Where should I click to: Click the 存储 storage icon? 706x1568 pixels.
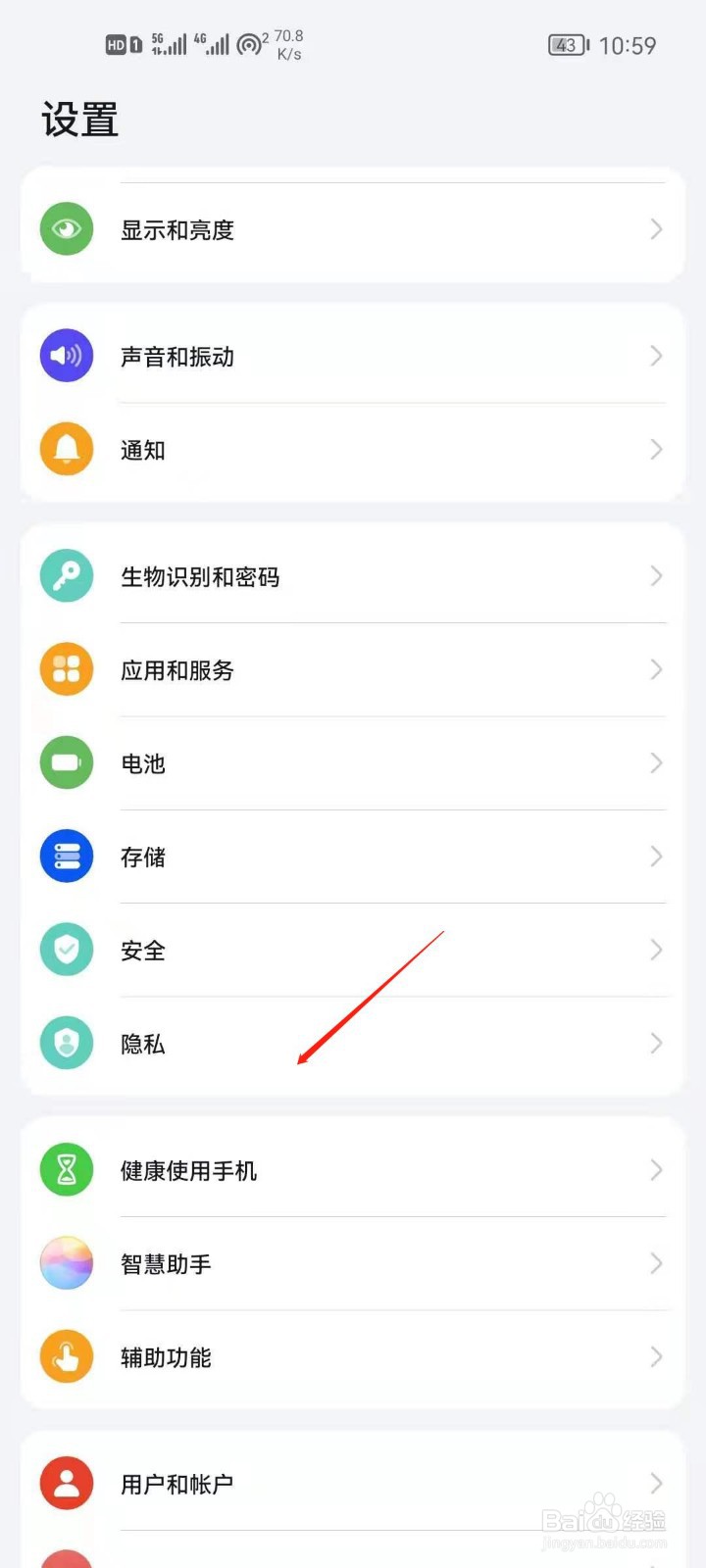pos(66,857)
